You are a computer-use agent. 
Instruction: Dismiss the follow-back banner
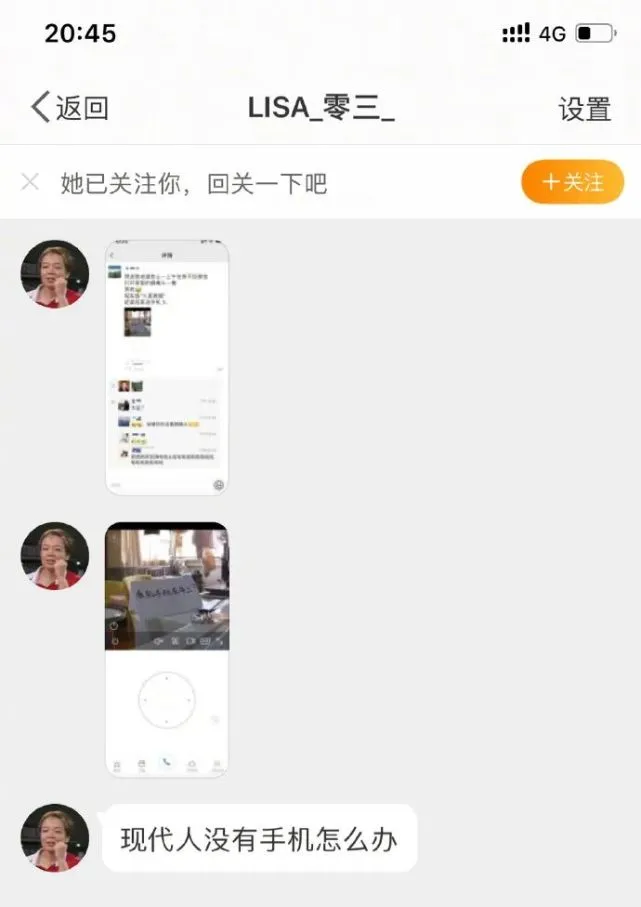30,182
